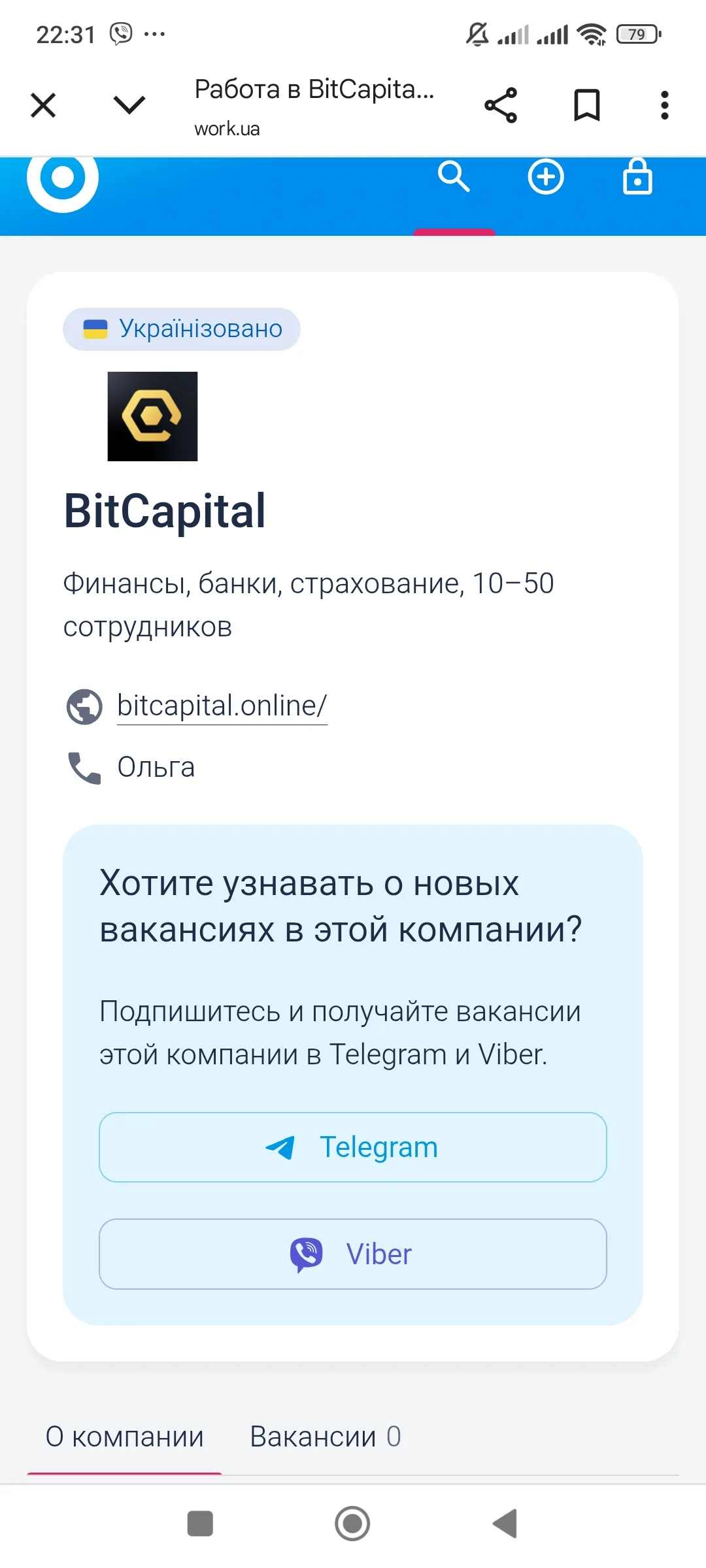706x1568 pixels.
Task: Tap the plus circle icon
Action: pos(546,176)
